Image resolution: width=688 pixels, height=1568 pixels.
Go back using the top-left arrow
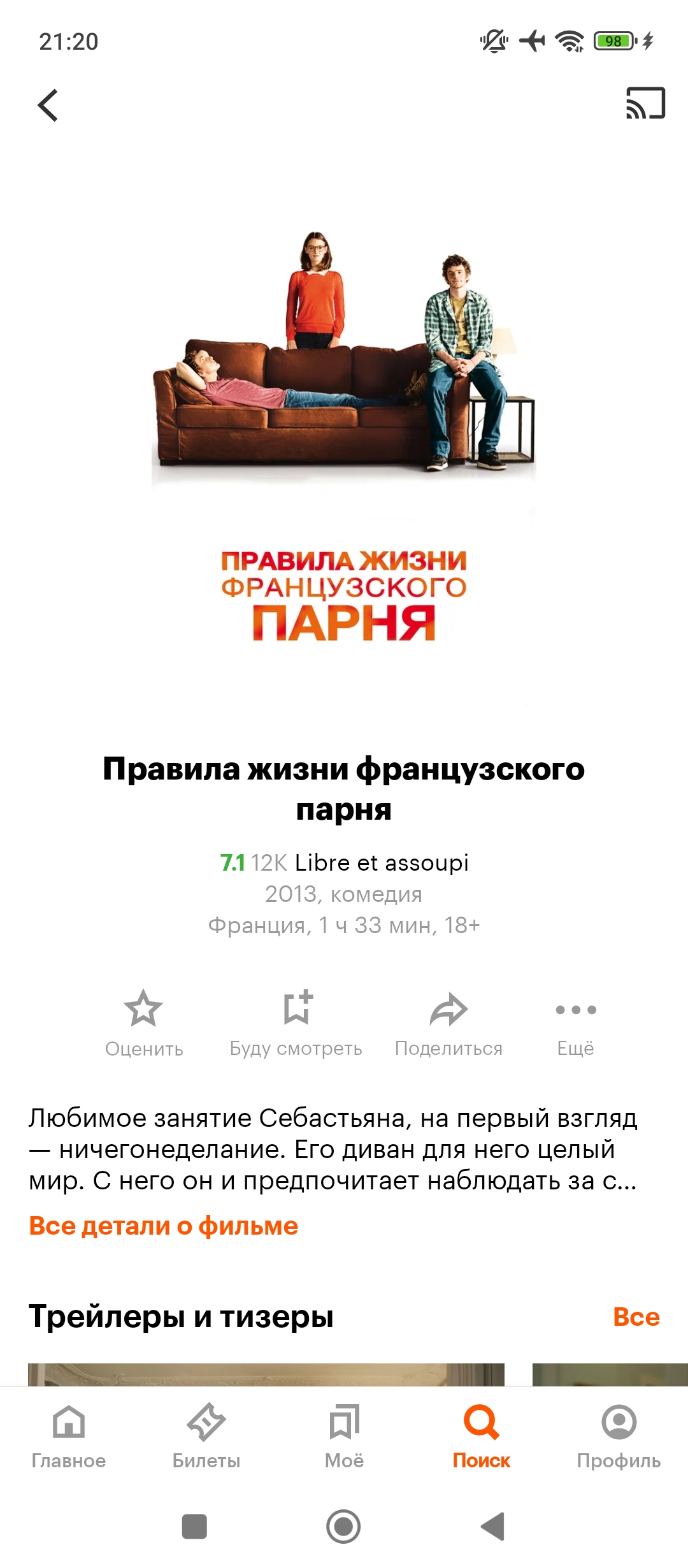tap(48, 105)
